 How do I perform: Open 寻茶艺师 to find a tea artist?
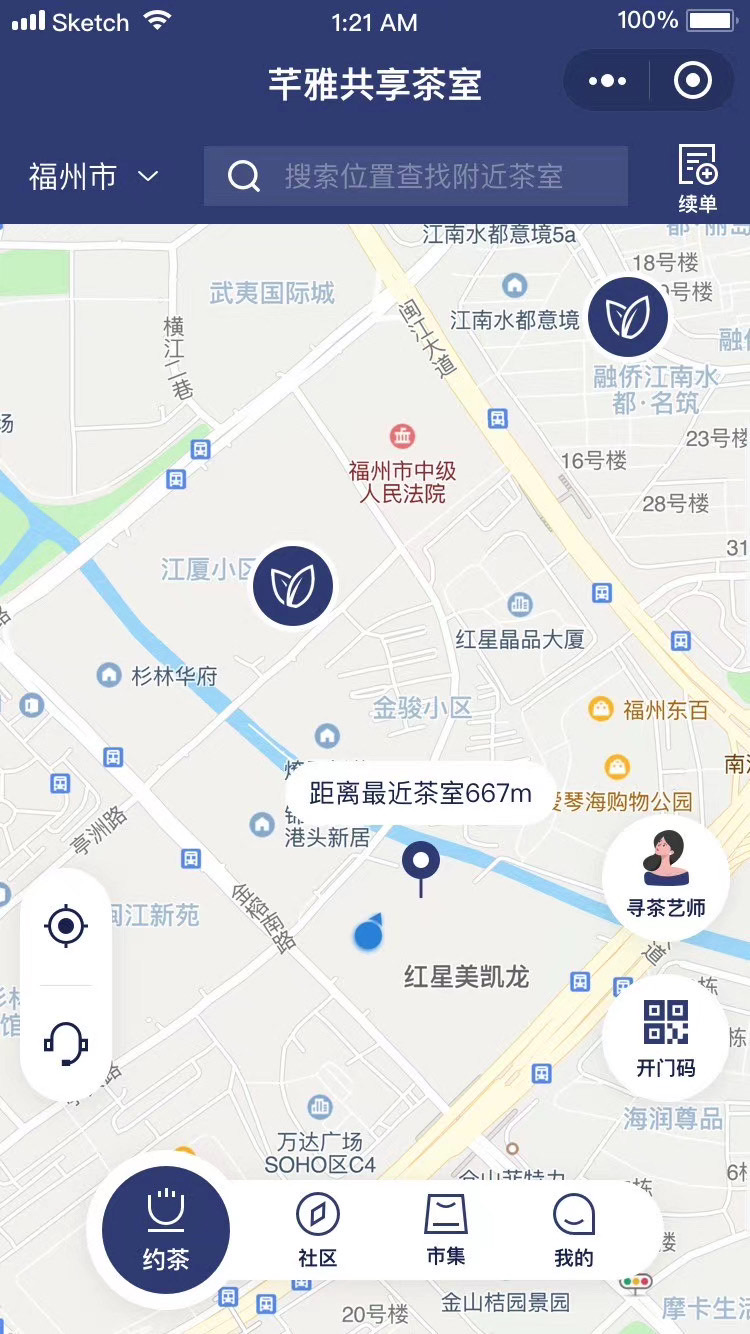point(666,876)
